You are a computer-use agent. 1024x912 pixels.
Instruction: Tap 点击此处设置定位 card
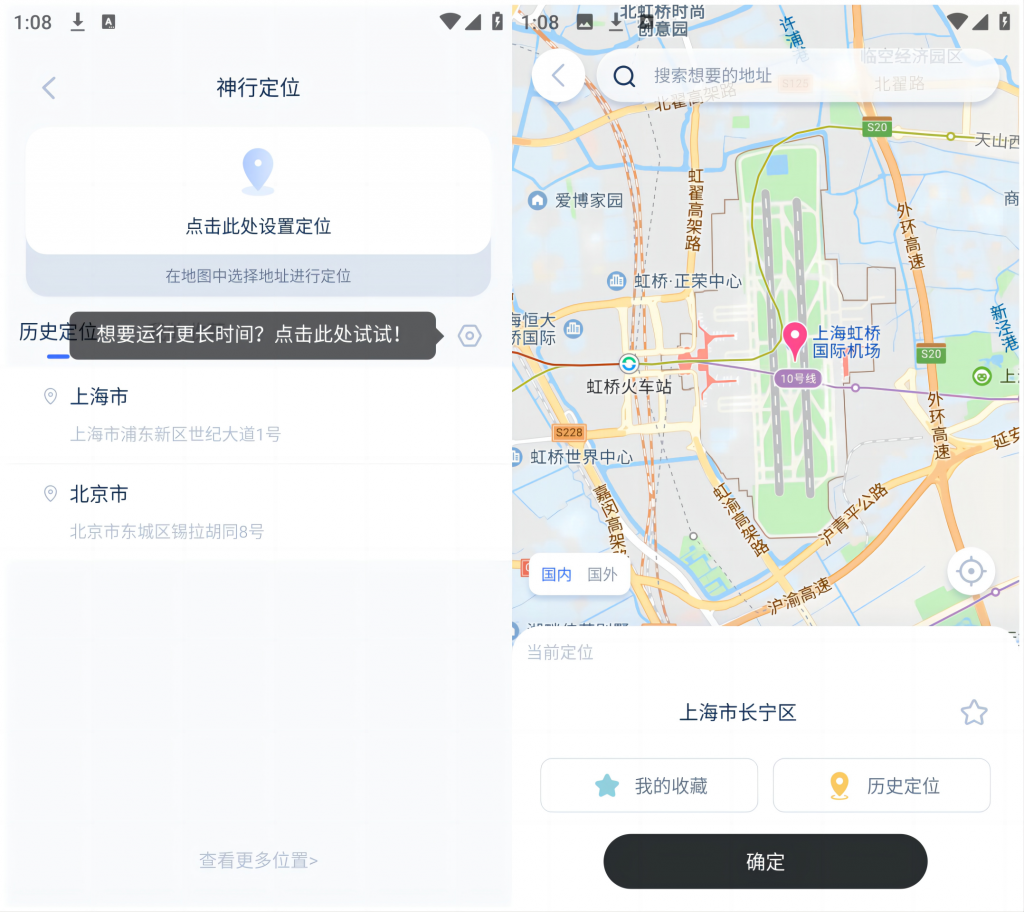258,192
